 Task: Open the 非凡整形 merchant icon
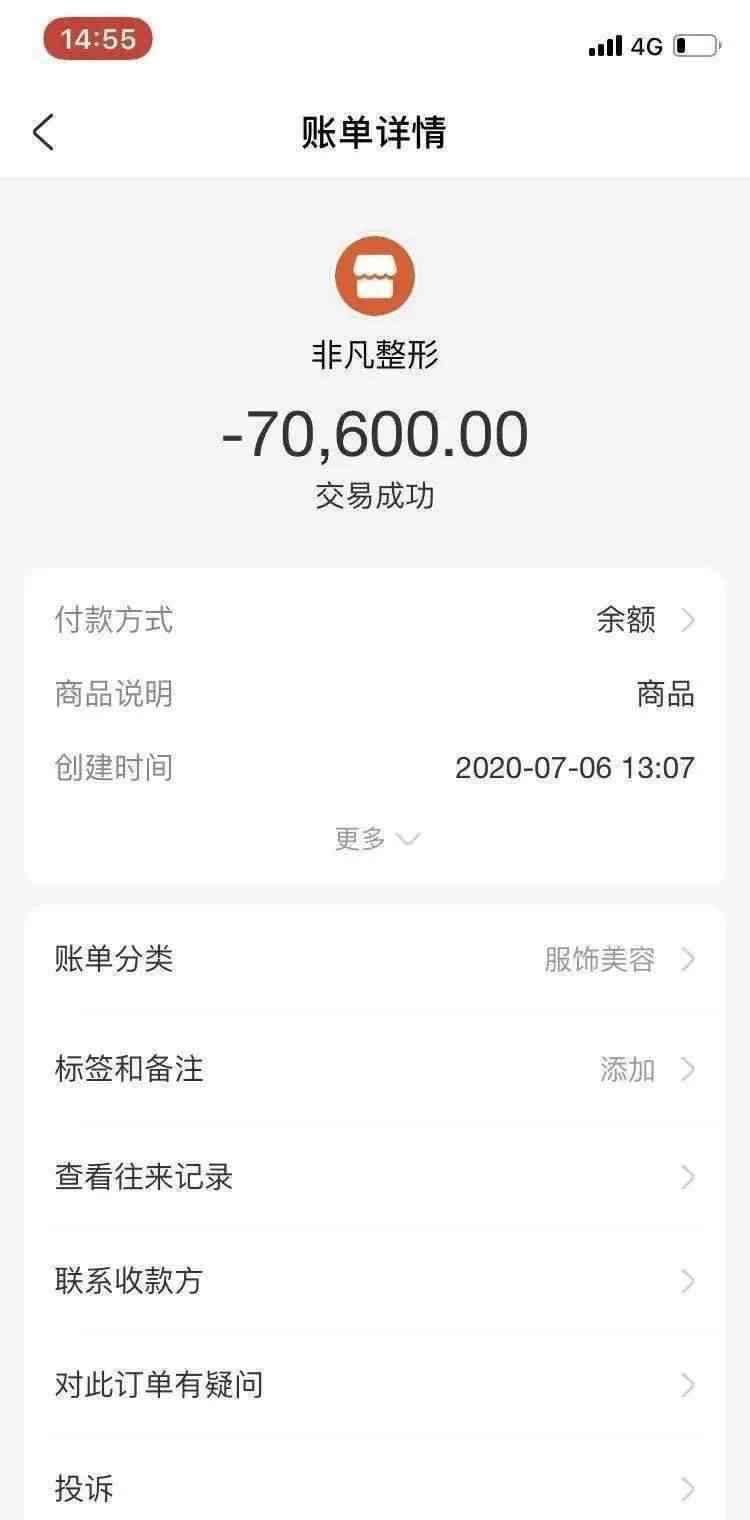[375, 276]
